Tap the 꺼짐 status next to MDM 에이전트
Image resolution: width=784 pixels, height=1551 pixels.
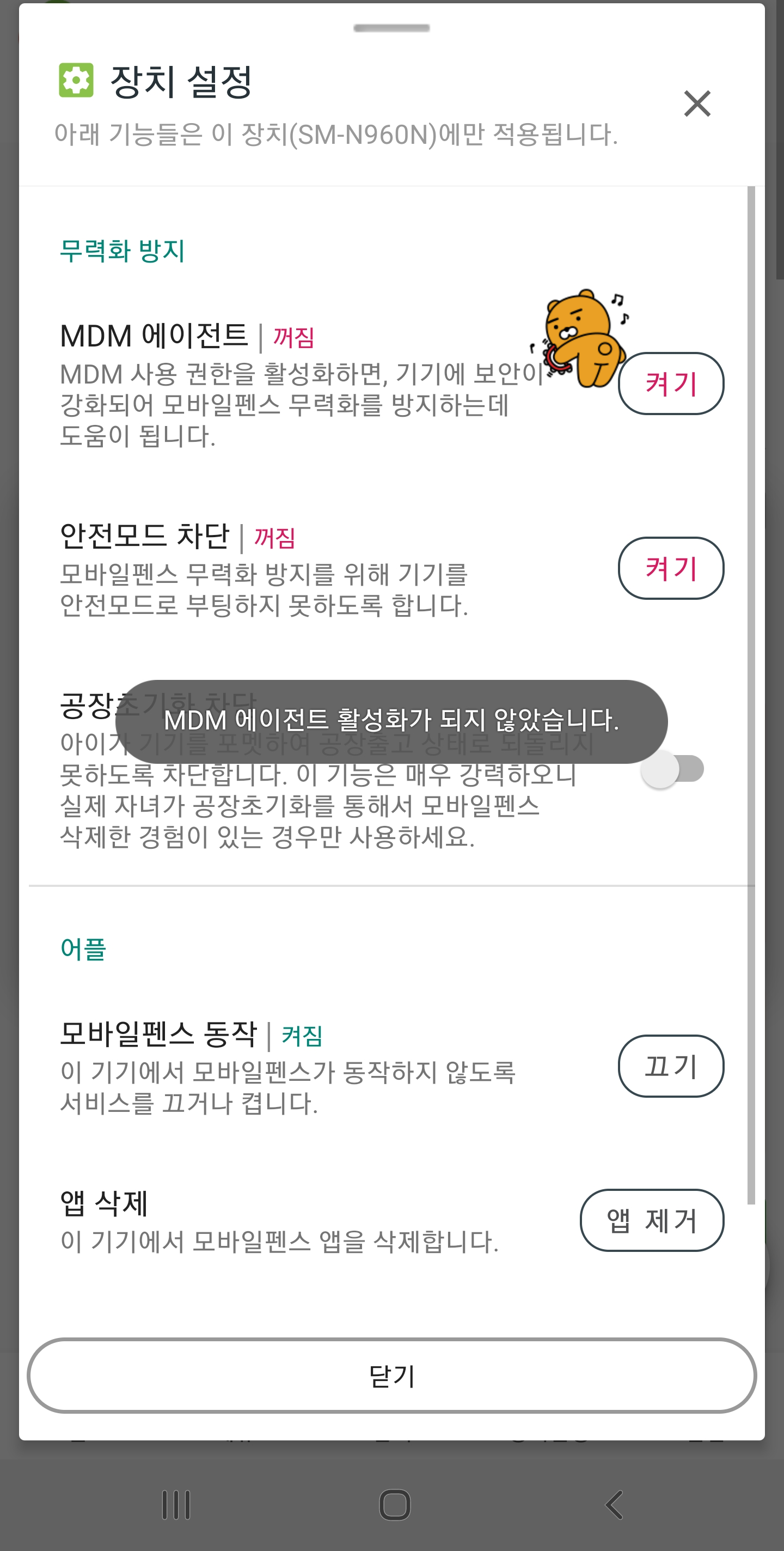(294, 337)
